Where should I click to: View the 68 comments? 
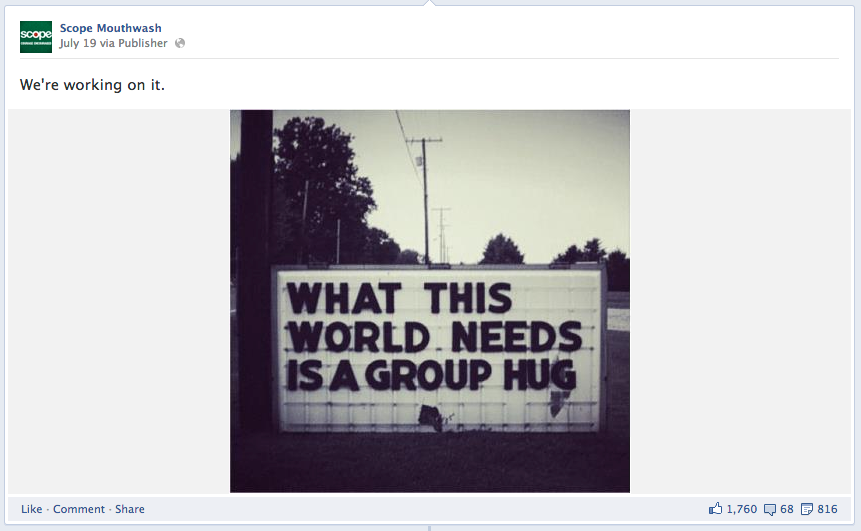(779, 509)
